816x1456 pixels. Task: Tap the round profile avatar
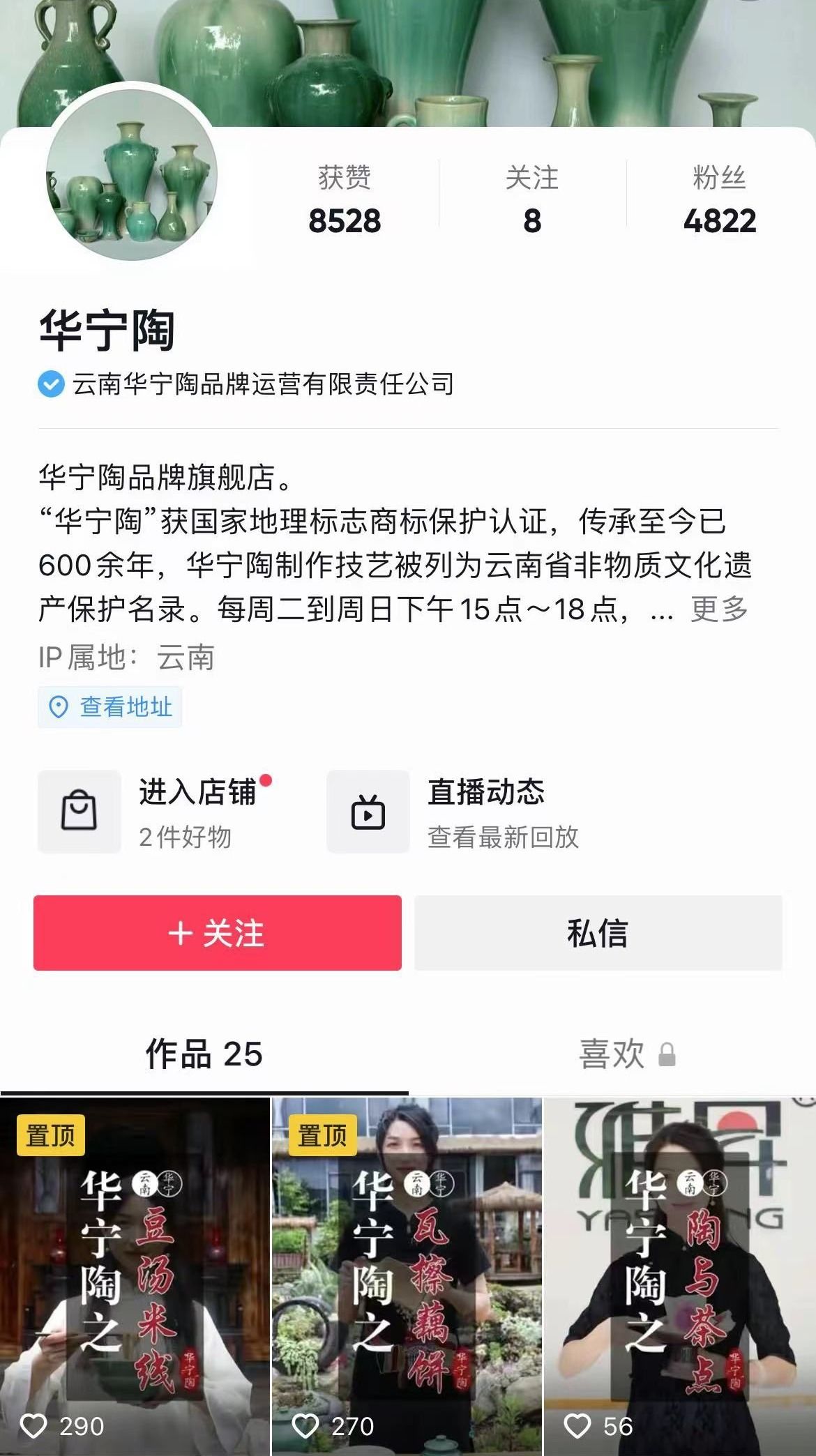point(132,174)
